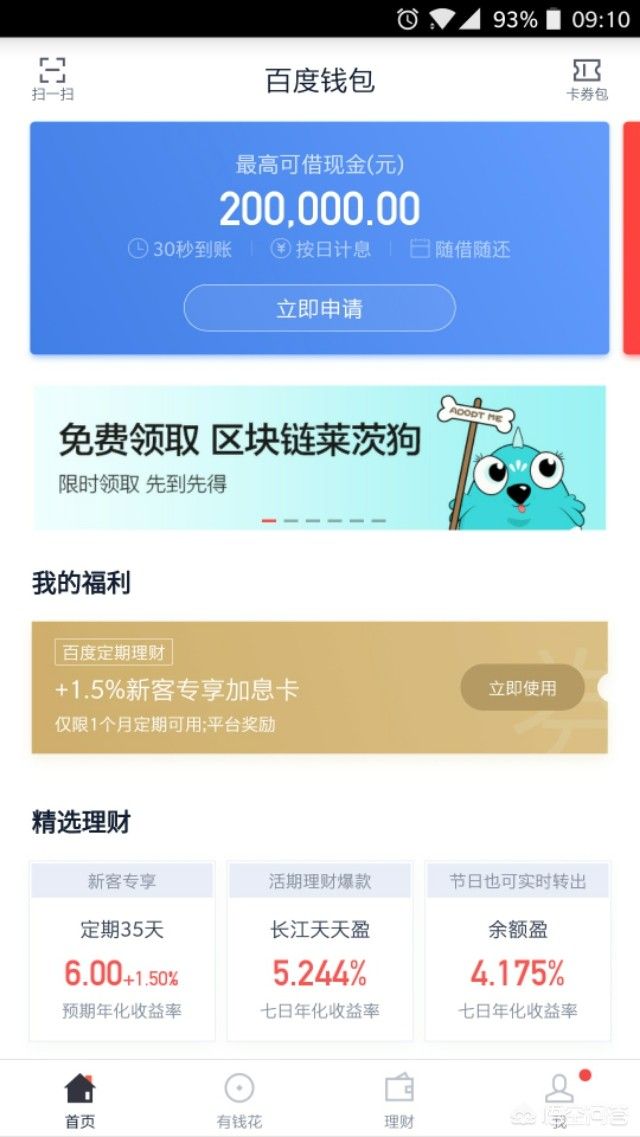Switch to the 有钱花 tab
Screen dimensions: 640x1137
239,1098
